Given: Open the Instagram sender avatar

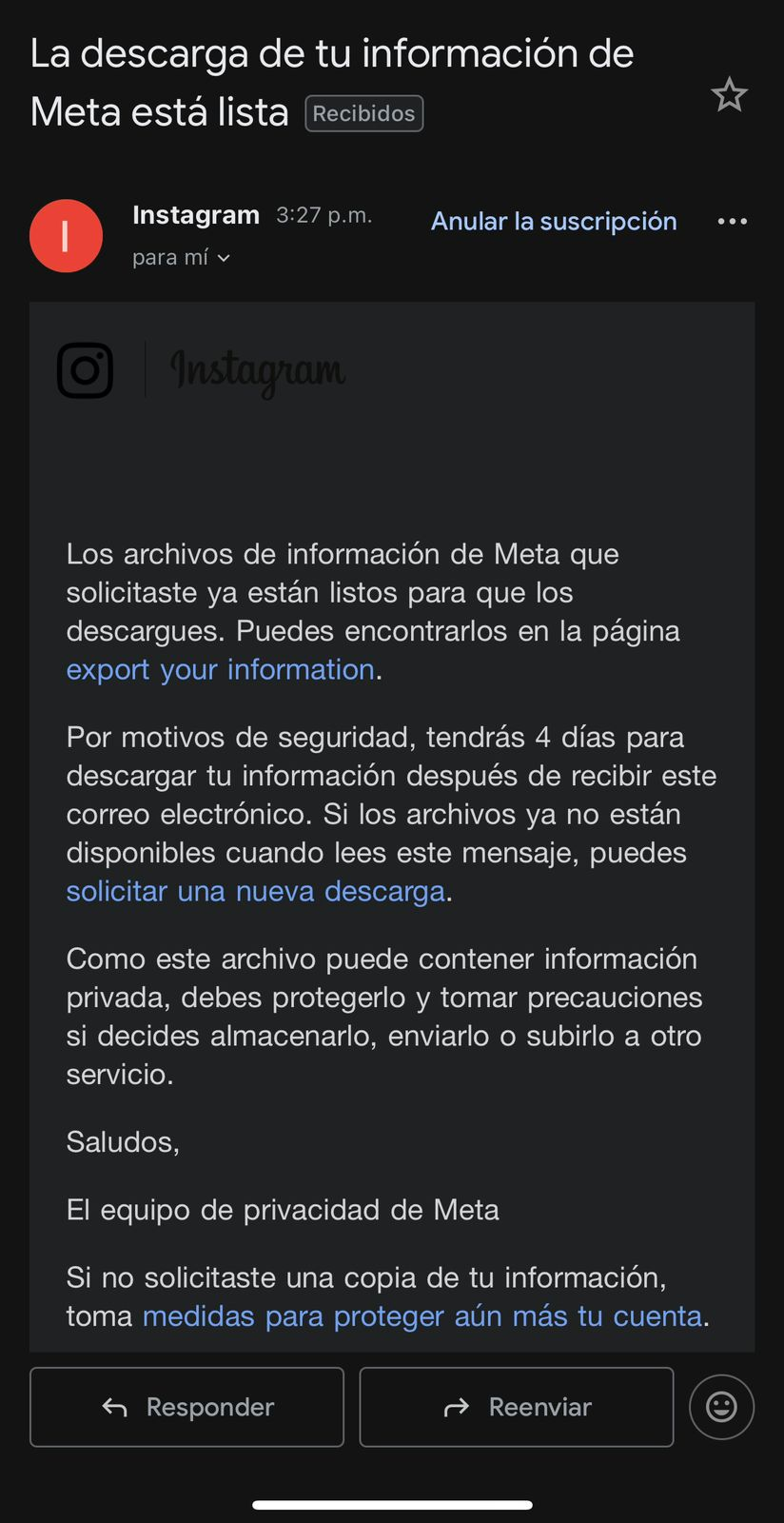Looking at the screenshot, I should (x=66, y=236).
